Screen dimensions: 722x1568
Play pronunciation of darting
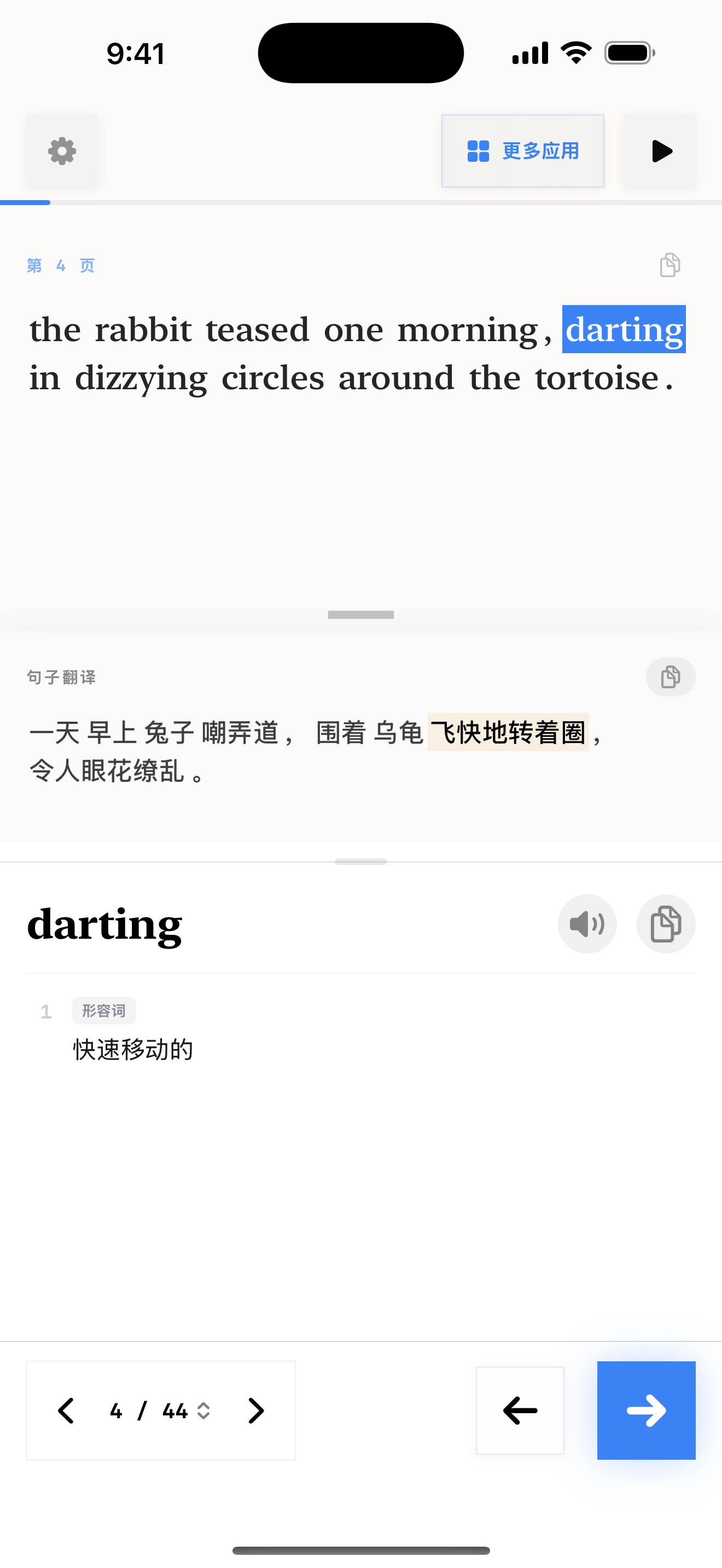587,924
